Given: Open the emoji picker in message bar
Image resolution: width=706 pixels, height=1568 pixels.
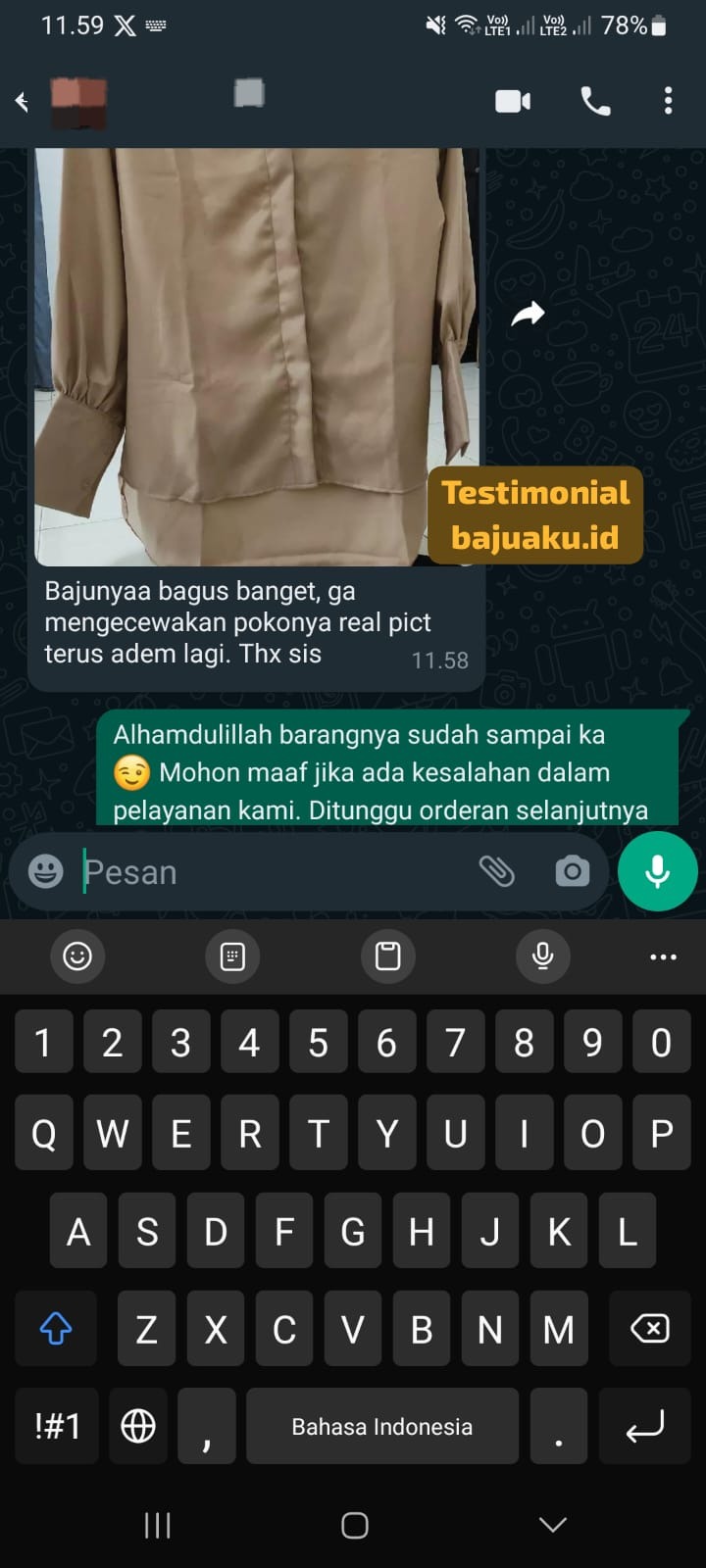Looking at the screenshot, I should [x=45, y=871].
